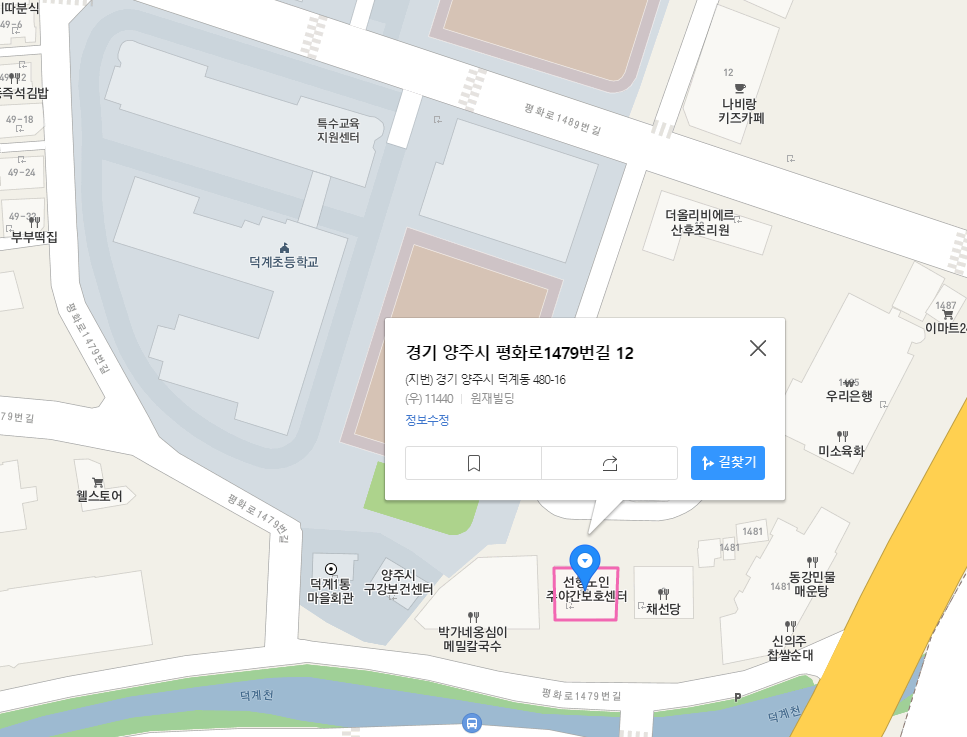This screenshot has height=737, width=967.
Task: Close the address info popup
Action: (x=758, y=348)
